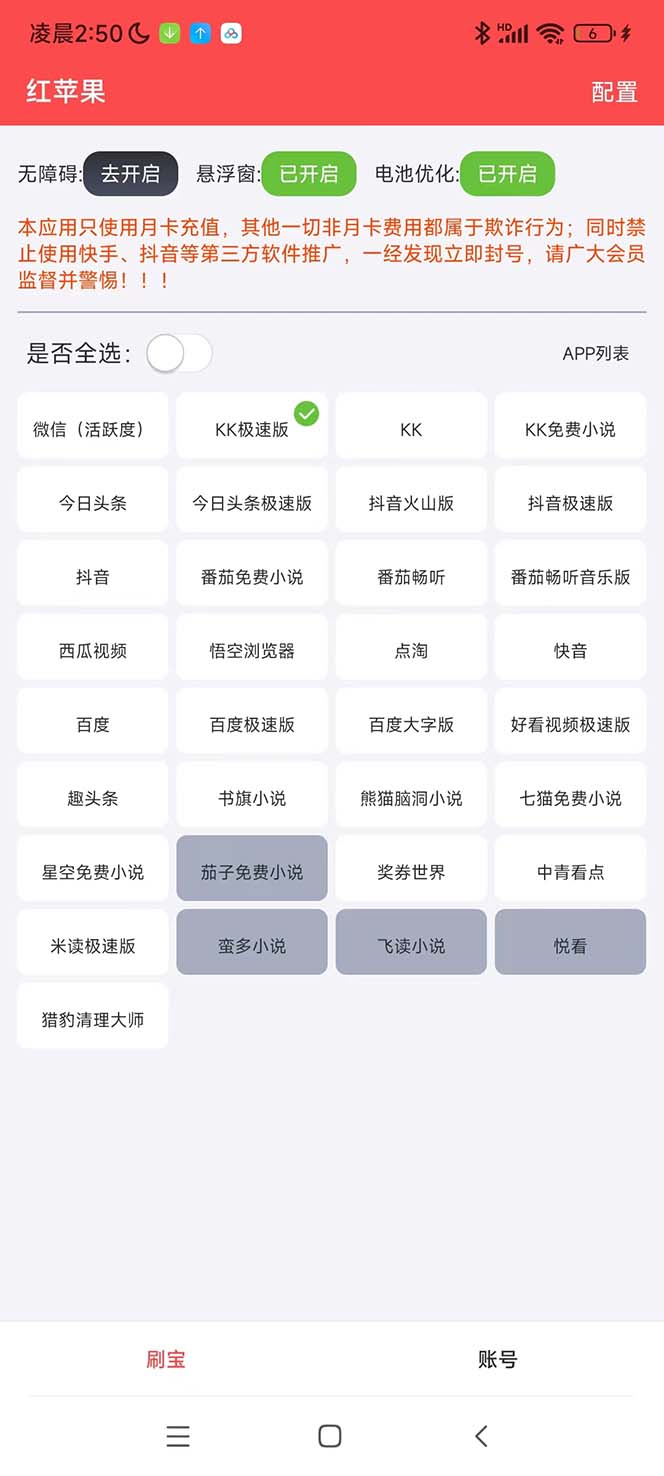Tap 去开启 to enable accessibility

(x=130, y=174)
